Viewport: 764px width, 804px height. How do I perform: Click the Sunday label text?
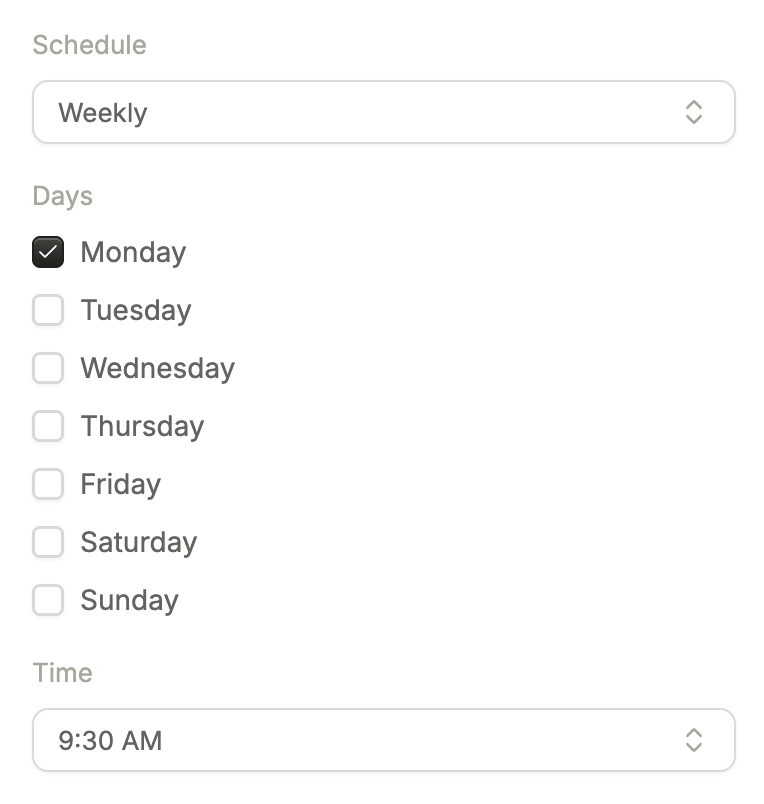(x=128, y=600)
